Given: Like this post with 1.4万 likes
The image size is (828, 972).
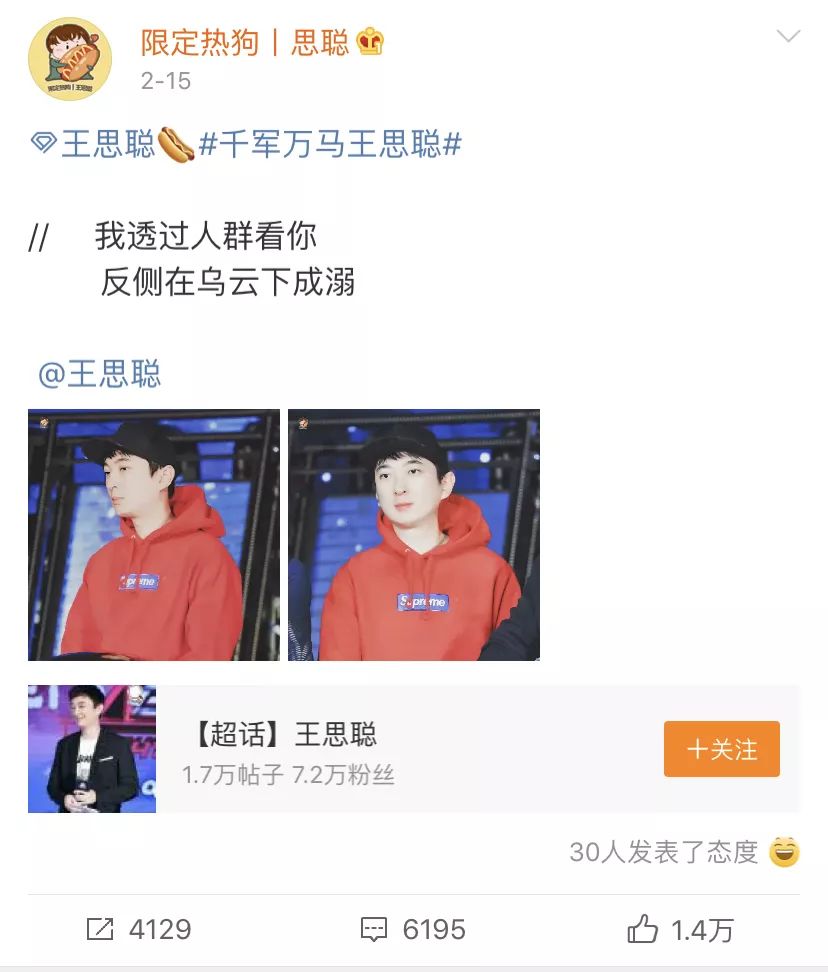Looking at the screenshot, I should tap(680, 930).
